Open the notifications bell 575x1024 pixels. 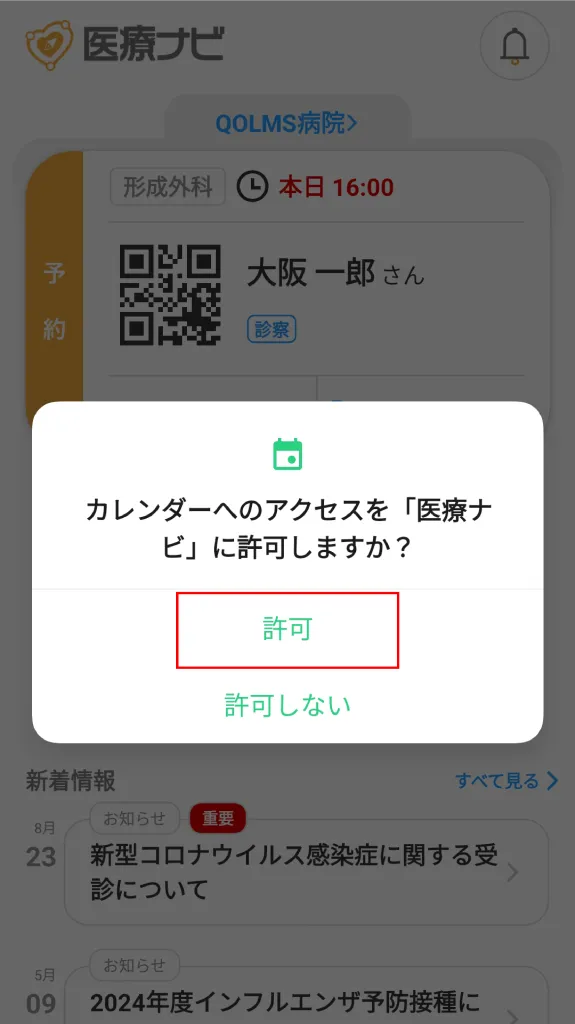514,46
